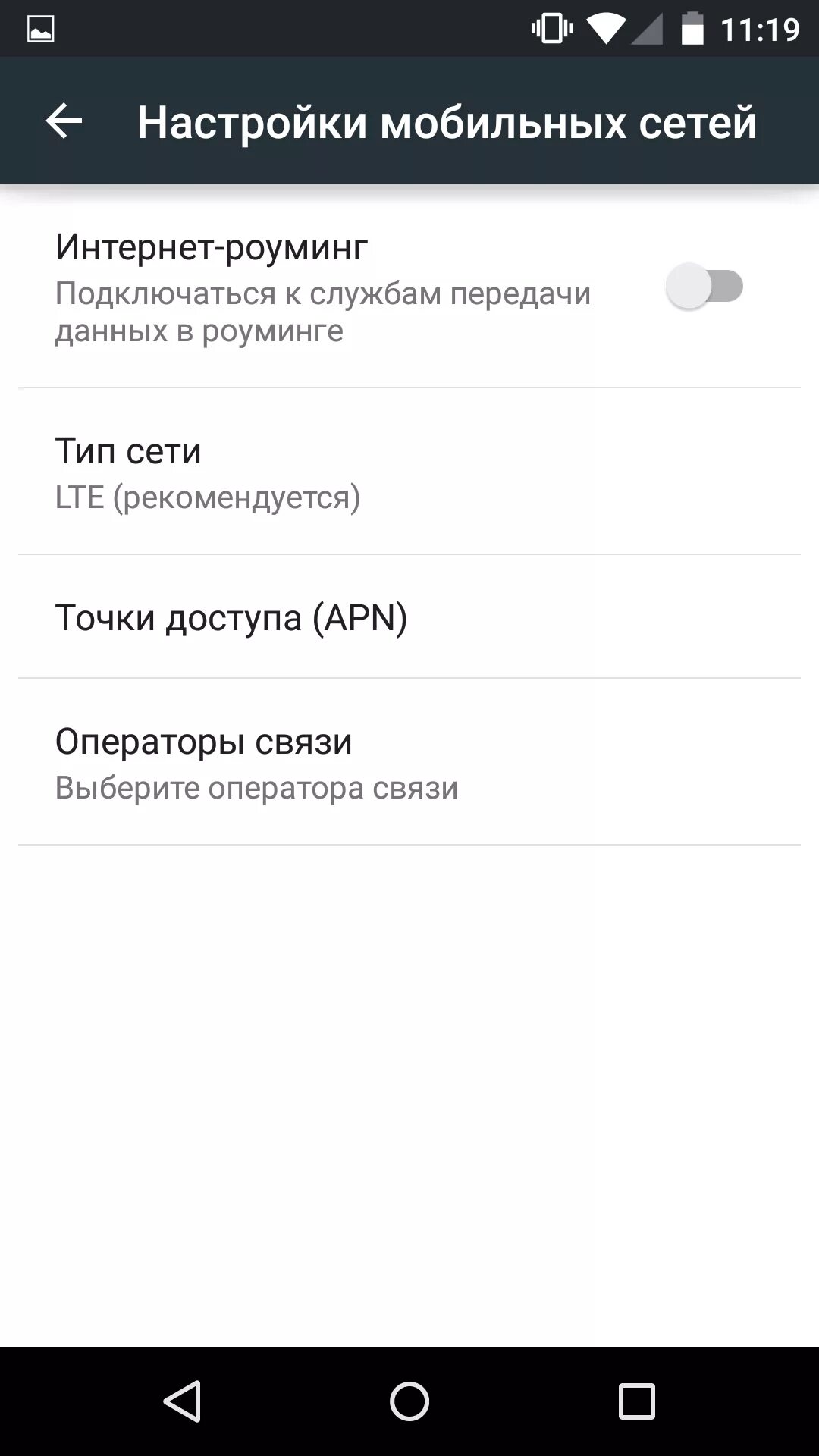Open Операторы связи to choose an operator
The height and width of the screenshot is (1456, 819).
point(409,762)
